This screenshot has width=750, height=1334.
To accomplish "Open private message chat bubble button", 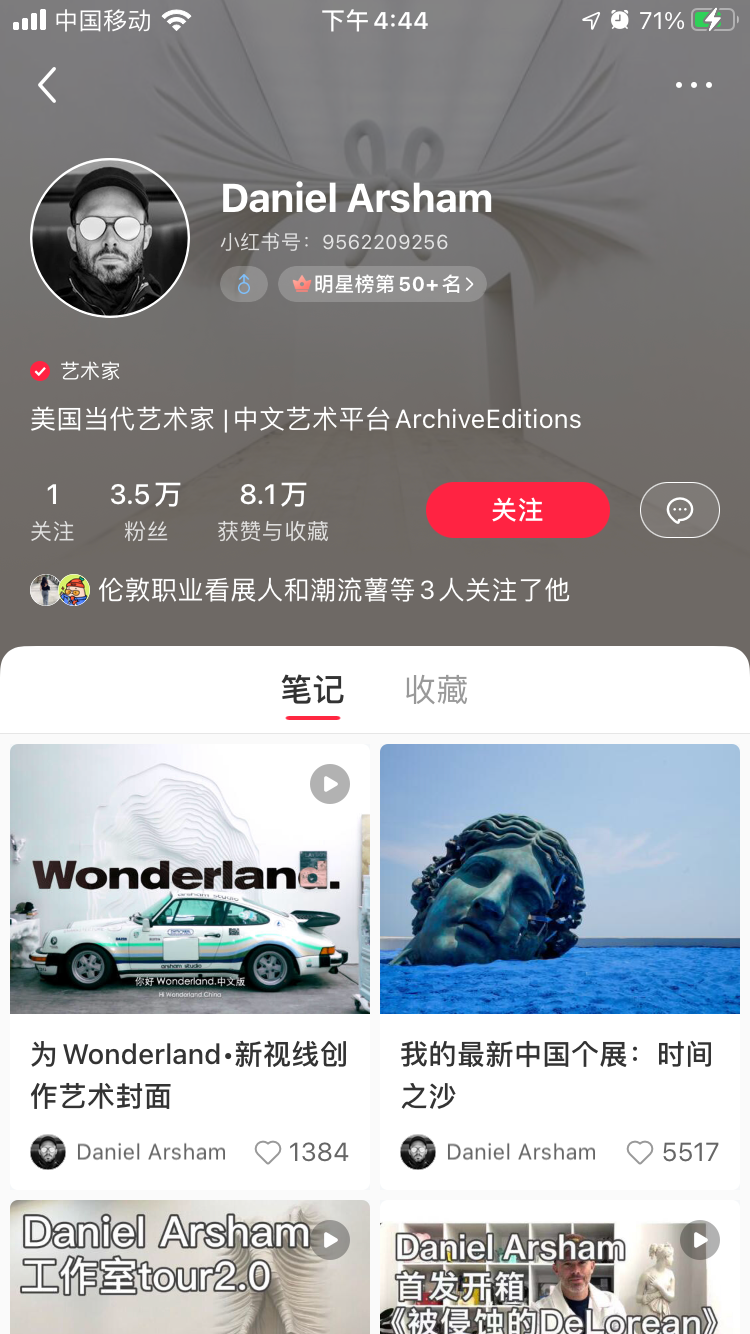I will (x=679, y=510).
